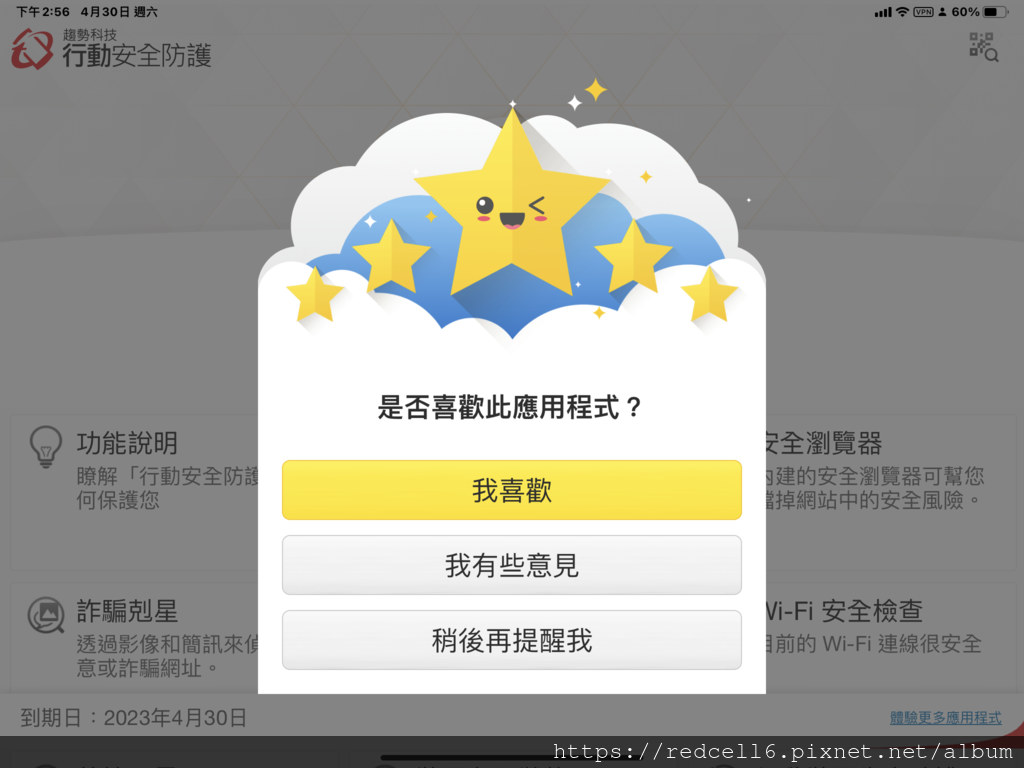This screenshot has height=768, width=1024.
Task: Choose 我有些意見 to give feedback
Action: [511, 565]
